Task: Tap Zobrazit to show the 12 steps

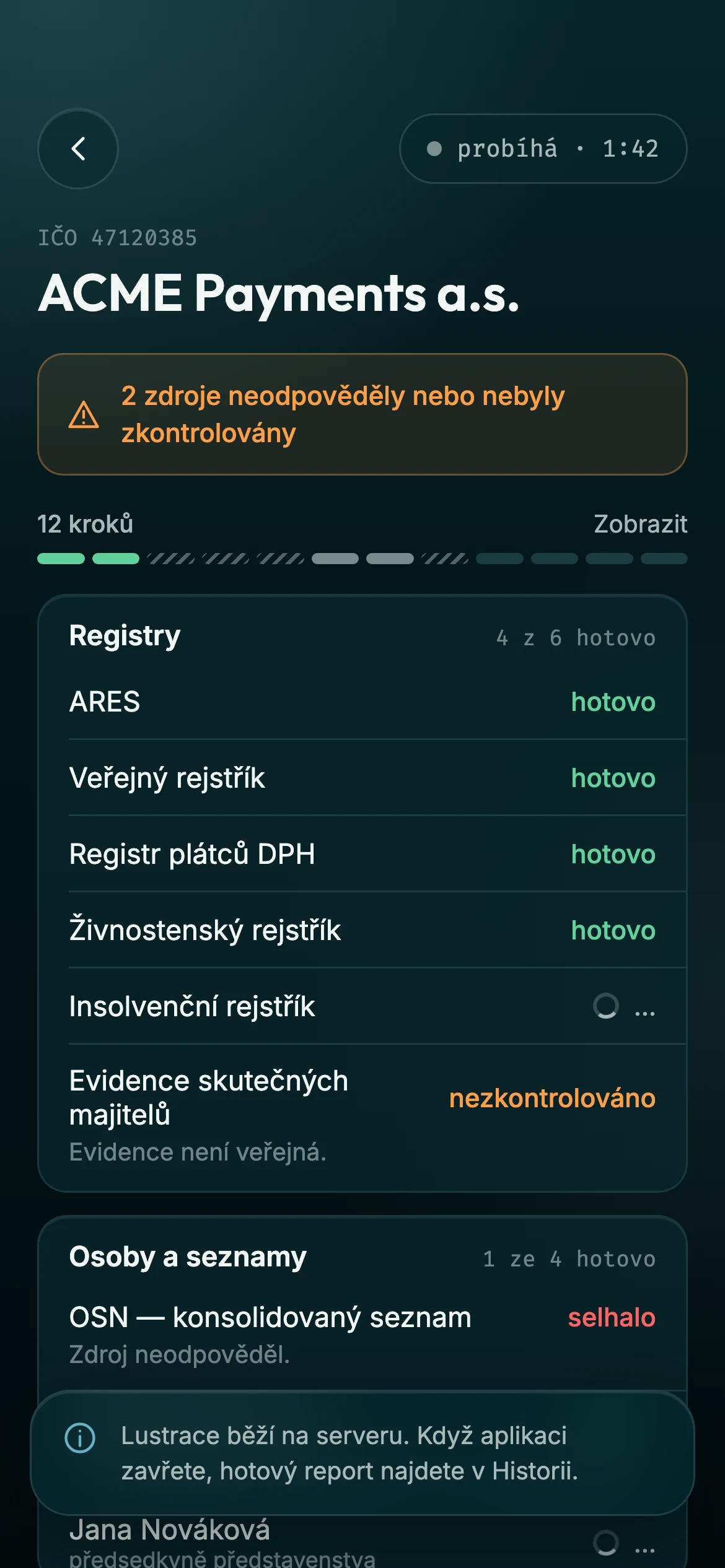Action: pos(640,524)
